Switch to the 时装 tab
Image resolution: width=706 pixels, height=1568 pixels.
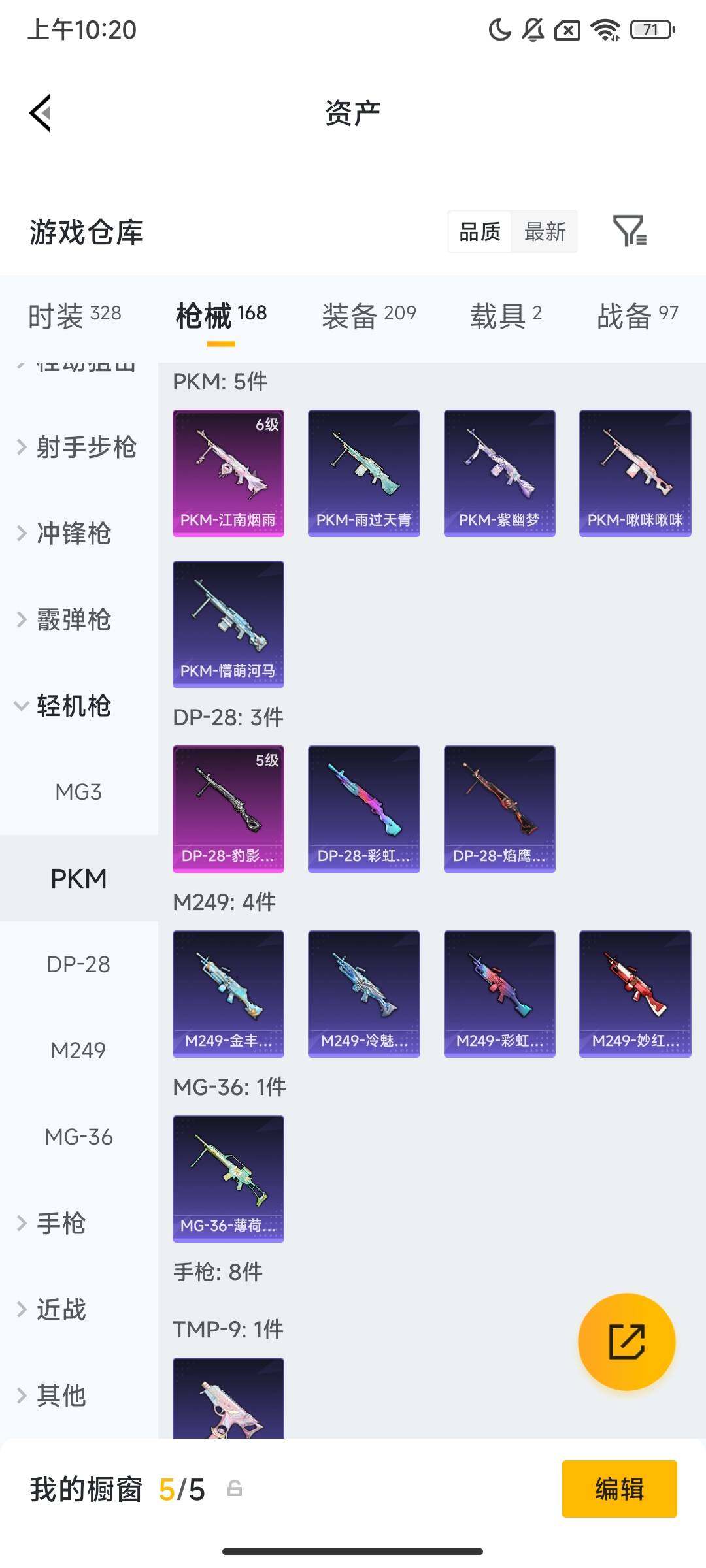[75, 316]
